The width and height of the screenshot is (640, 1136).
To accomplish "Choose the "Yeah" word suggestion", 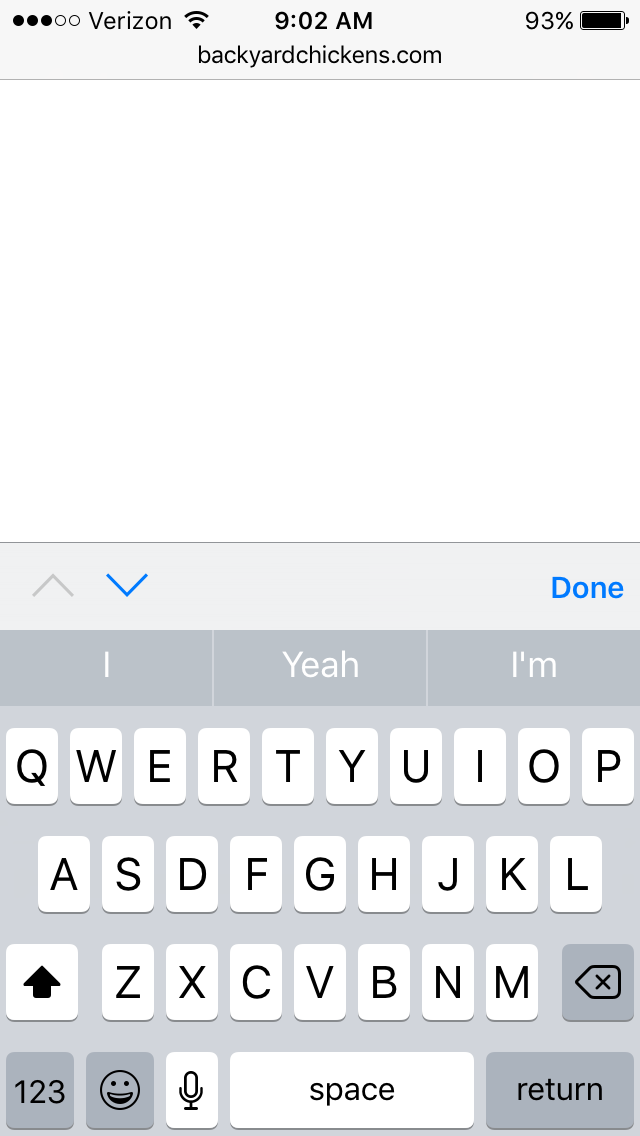I will coord(320,666).
